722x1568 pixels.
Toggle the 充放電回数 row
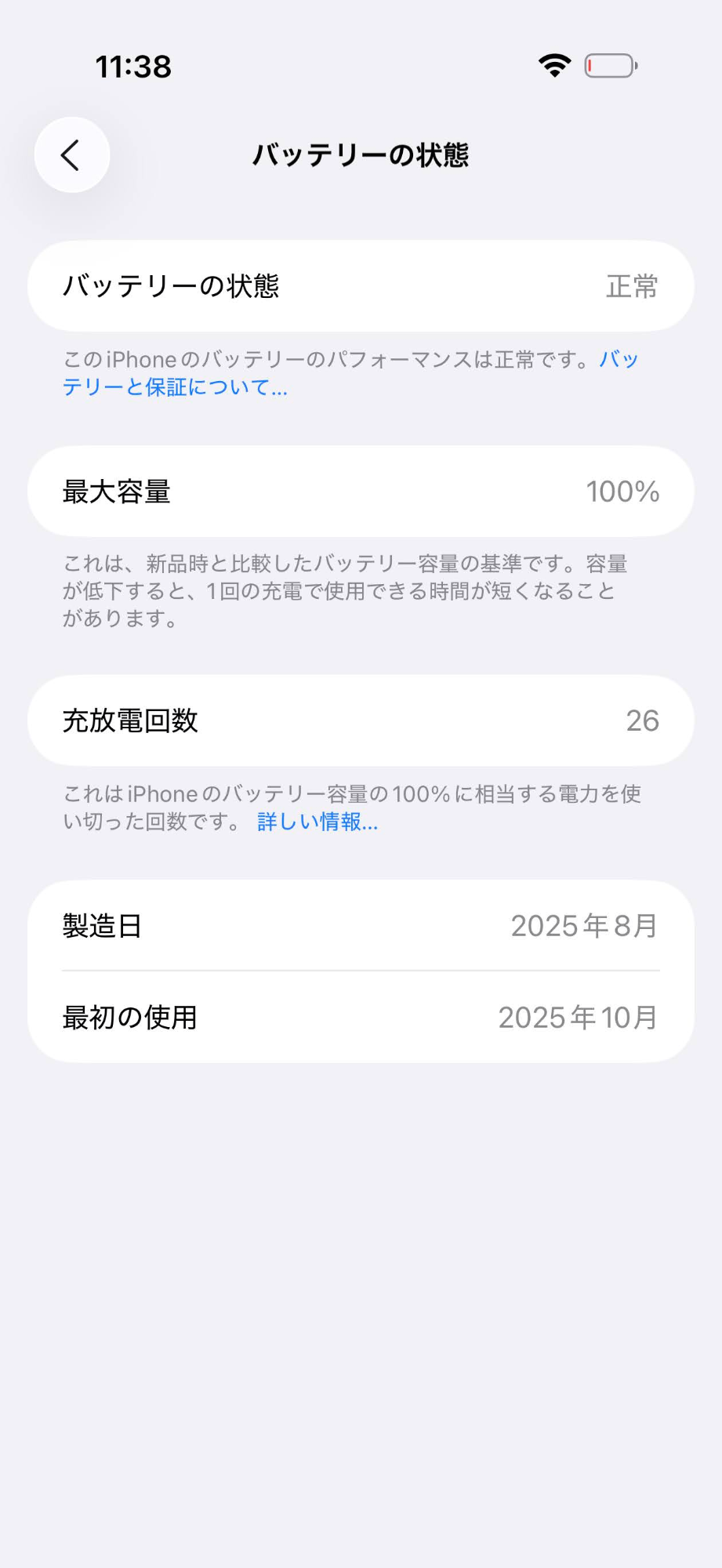(361, 720)
